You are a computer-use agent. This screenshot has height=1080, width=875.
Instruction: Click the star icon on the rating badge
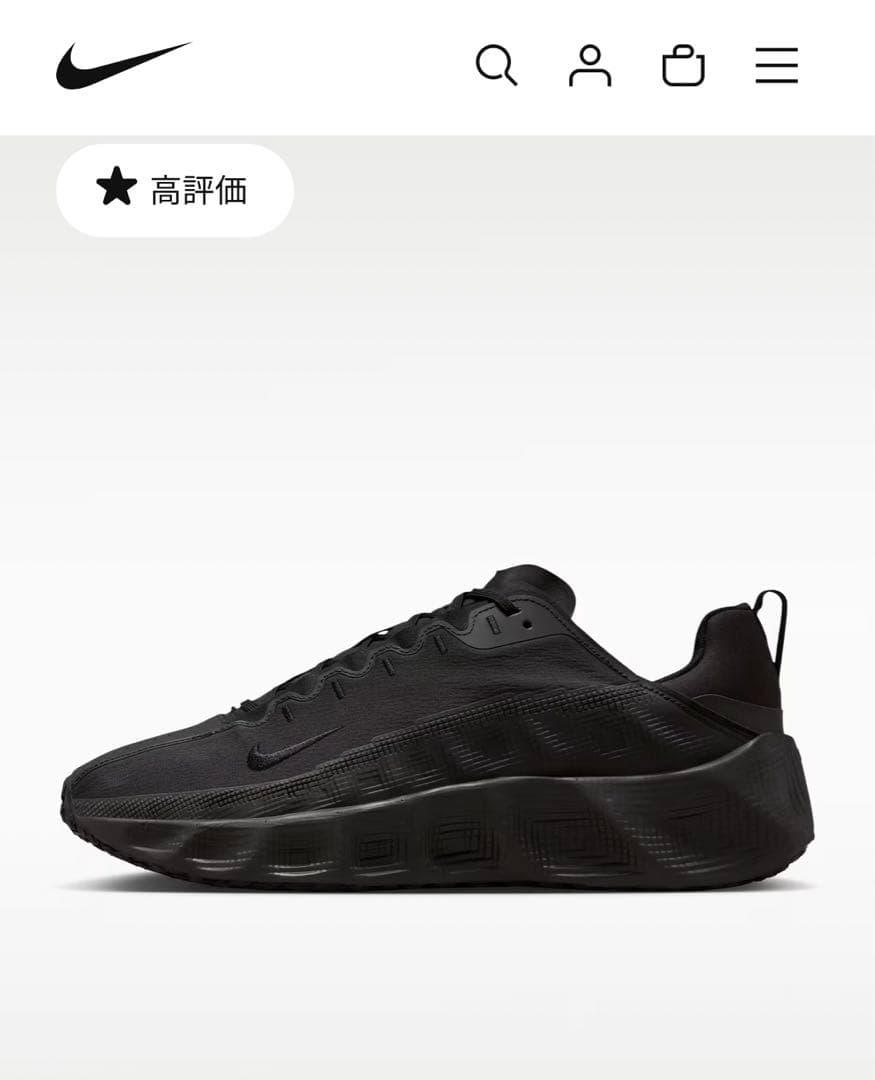pyautogui.click(x=117, y=186)
